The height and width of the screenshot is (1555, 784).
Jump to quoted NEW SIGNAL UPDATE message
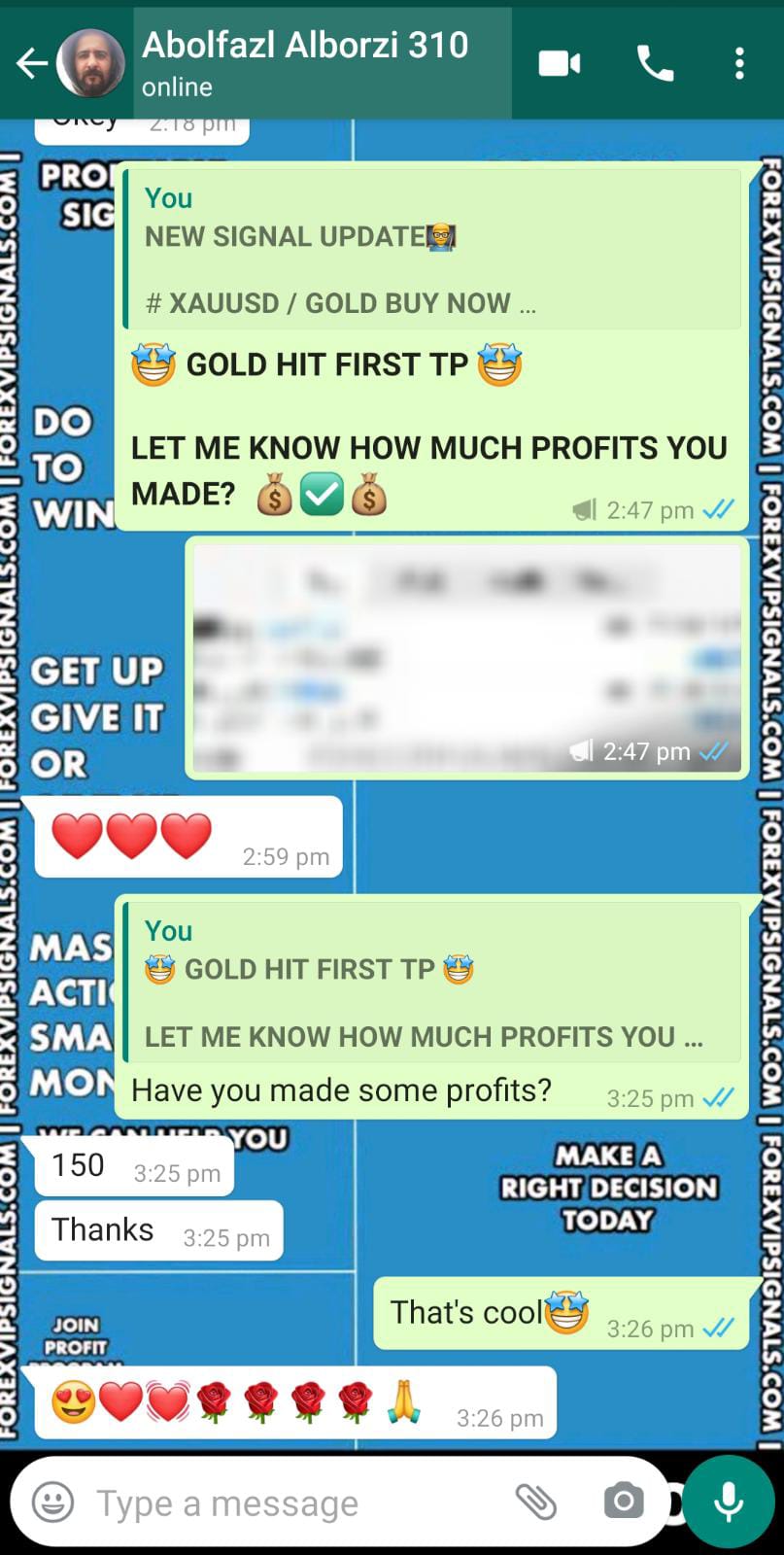(x=431, y=251)
